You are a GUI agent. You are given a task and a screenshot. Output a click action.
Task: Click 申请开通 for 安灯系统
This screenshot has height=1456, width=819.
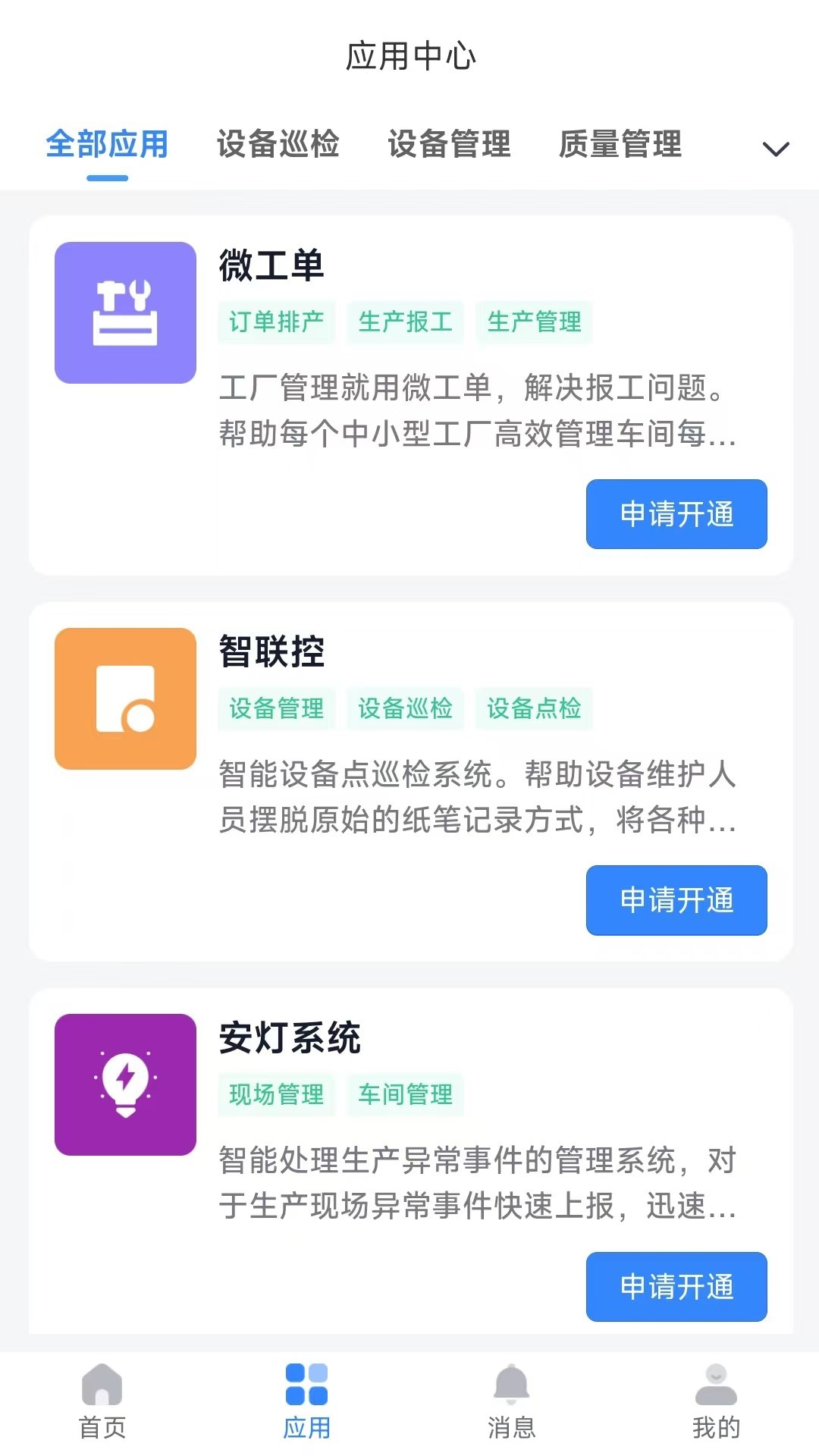[x=676, y=1287]
